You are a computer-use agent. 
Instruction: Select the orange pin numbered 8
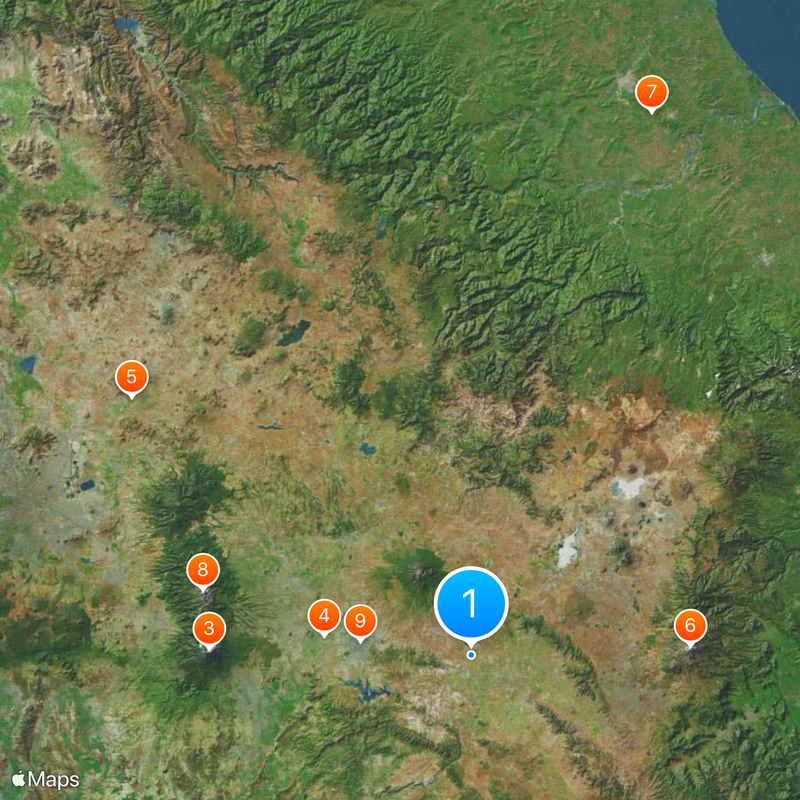(203, 571)
